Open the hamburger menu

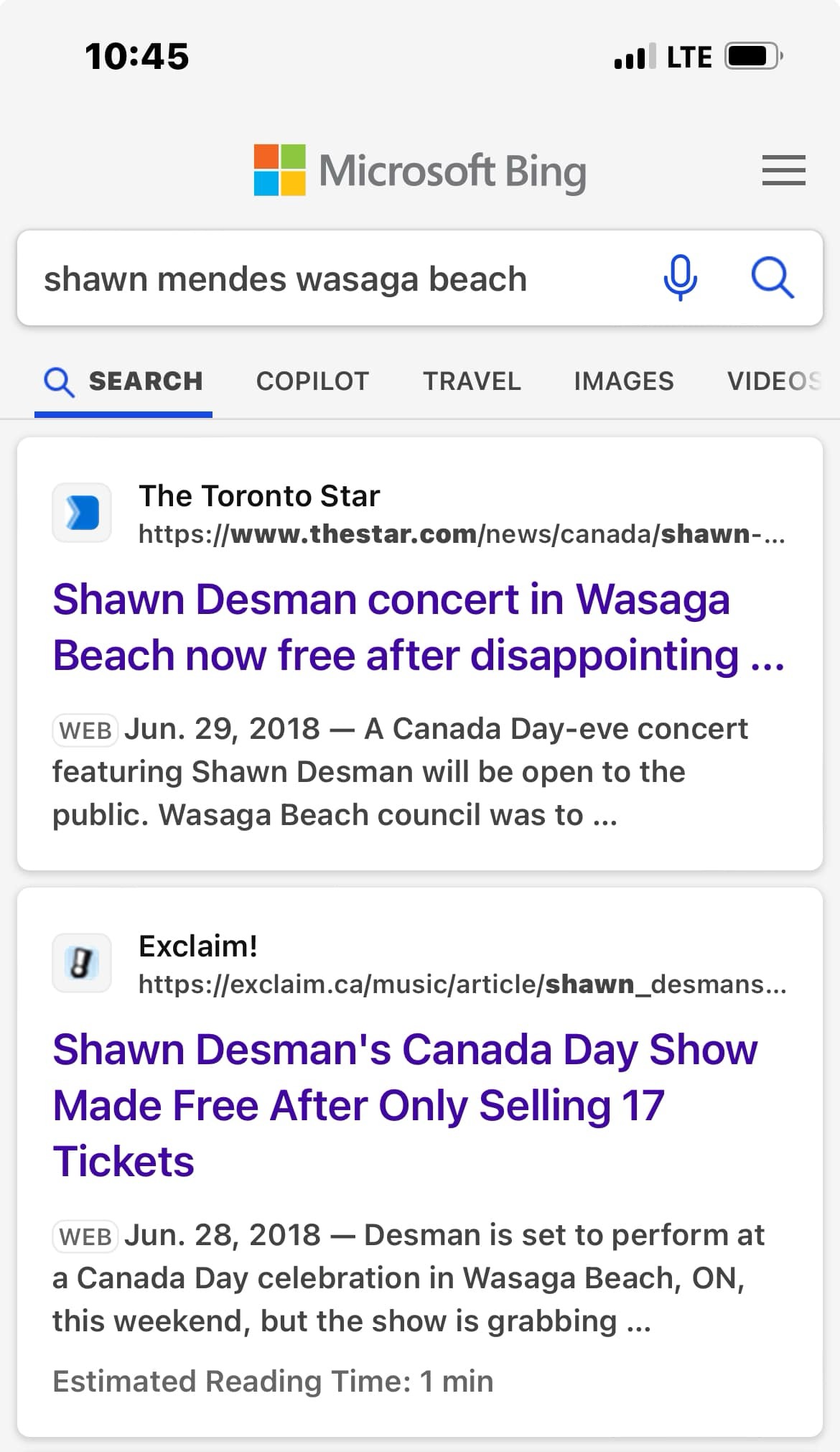(783, 171)
